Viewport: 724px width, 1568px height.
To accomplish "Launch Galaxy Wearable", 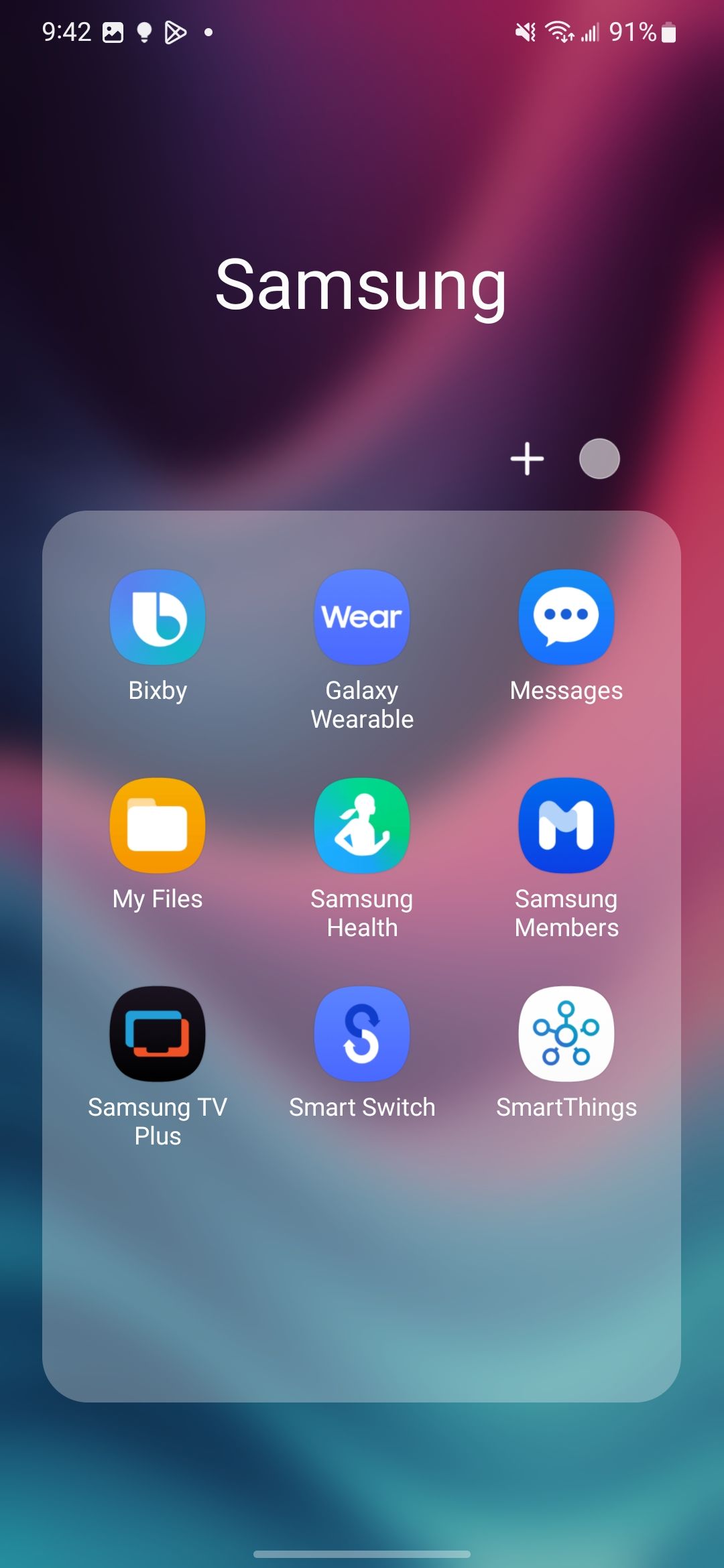I will [x=362, y=617].
